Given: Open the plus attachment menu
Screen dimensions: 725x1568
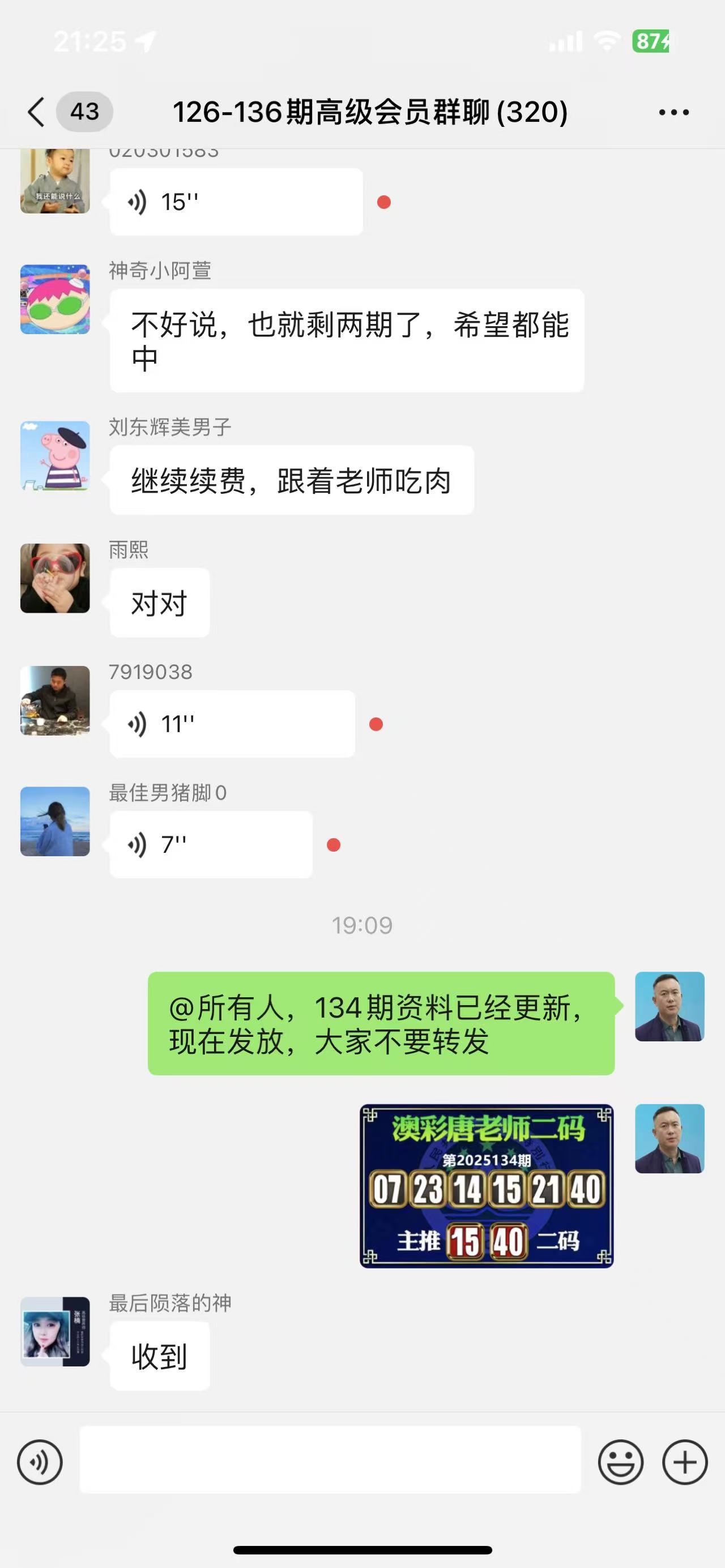Looking at the screenshot, I should [x=684, y=1462].
